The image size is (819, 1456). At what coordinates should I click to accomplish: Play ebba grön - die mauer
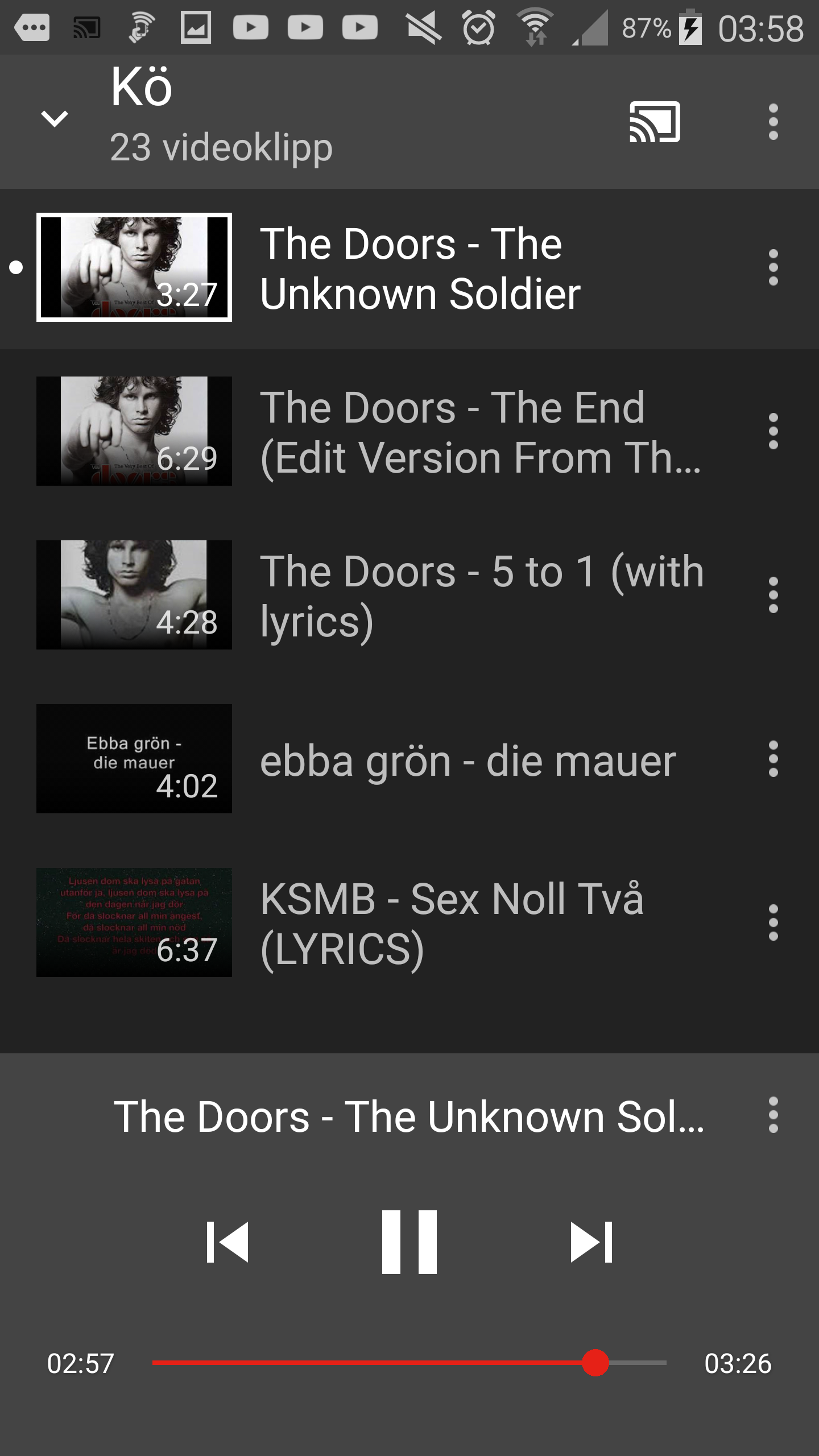[x=420, y=760]
